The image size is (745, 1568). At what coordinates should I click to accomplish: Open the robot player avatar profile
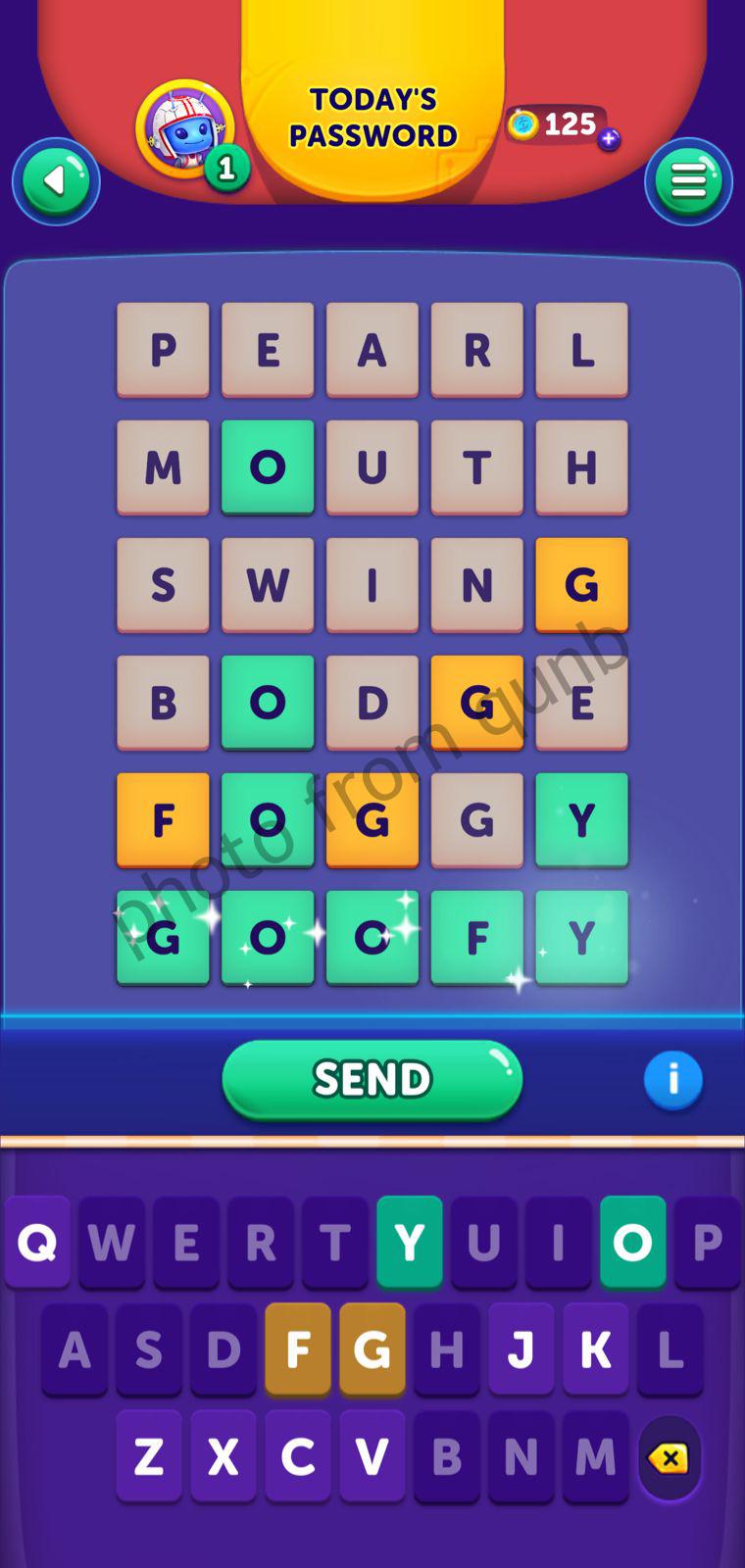pos(185,130)
